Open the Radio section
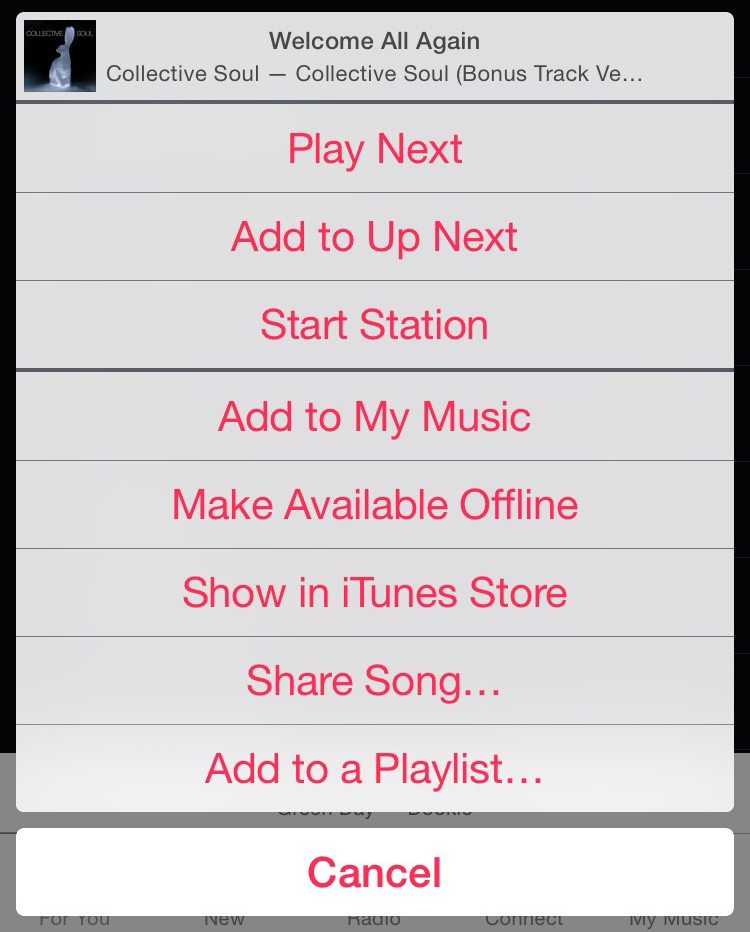This screenshot has height=932, width=750. (x=373, y=918)
